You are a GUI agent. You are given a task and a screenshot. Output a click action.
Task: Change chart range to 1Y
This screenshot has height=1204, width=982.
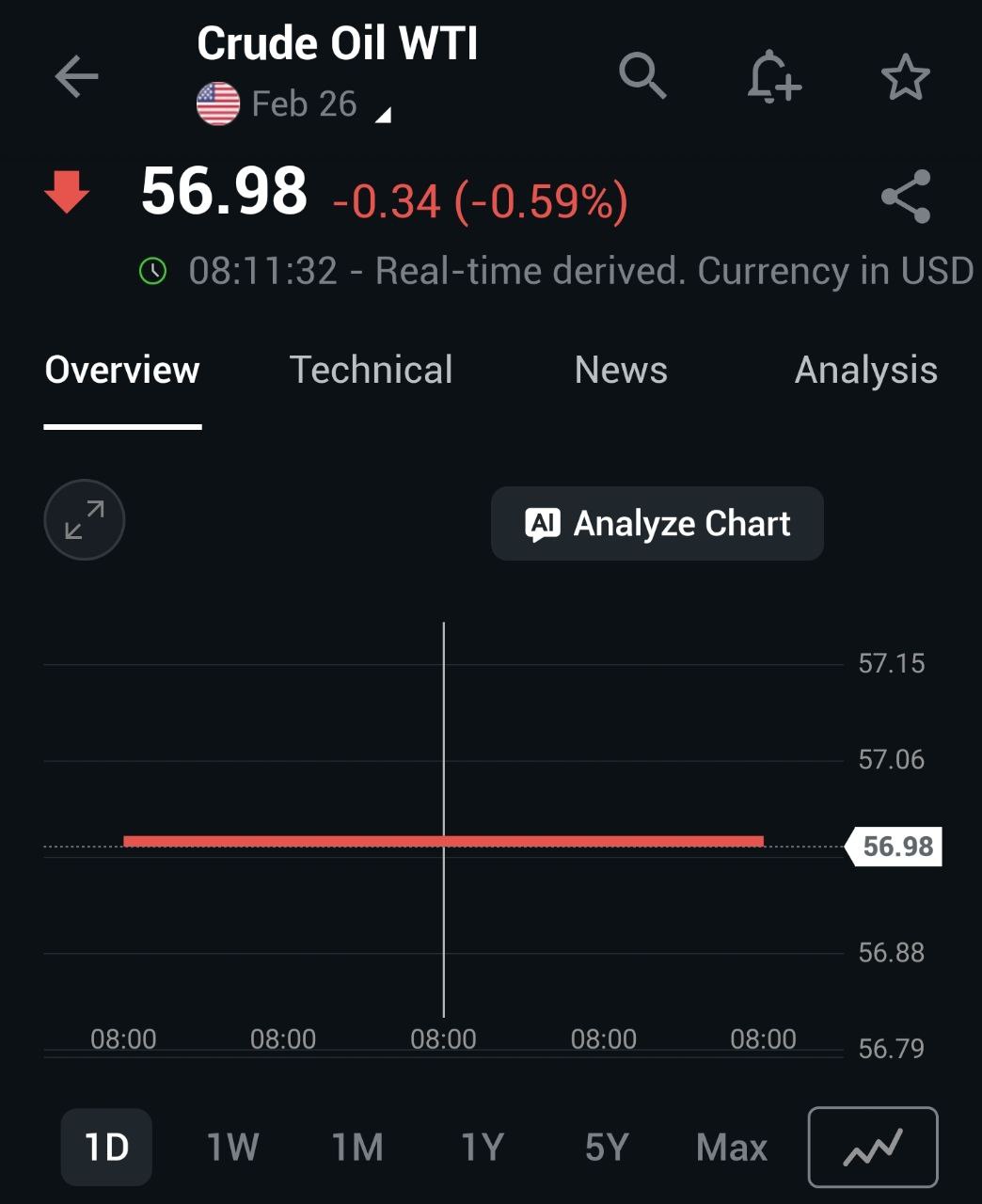click(483, 1147)
